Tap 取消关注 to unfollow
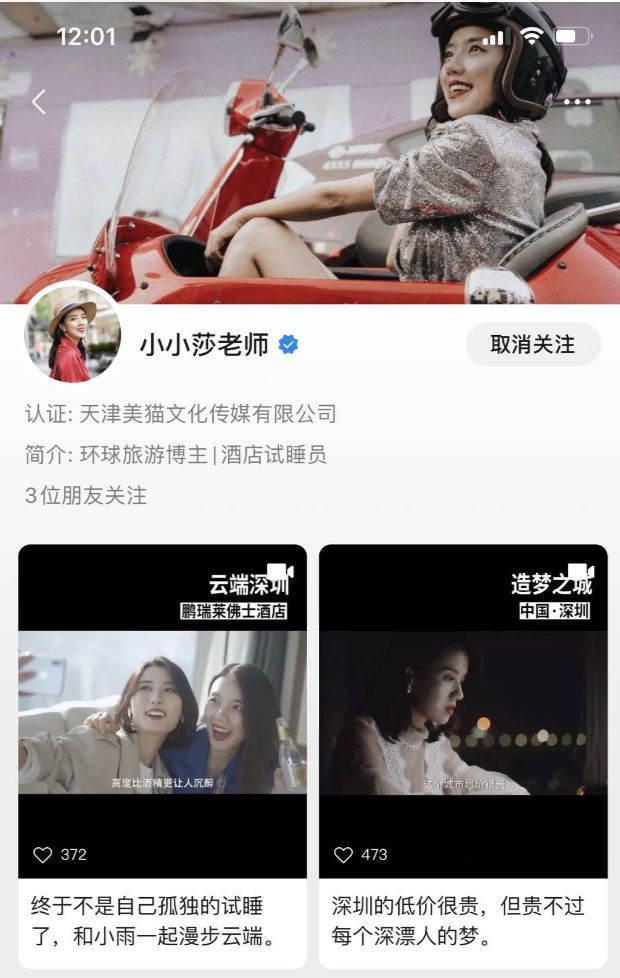This screenshot has height=978, width=620. (x=533, y=345)
